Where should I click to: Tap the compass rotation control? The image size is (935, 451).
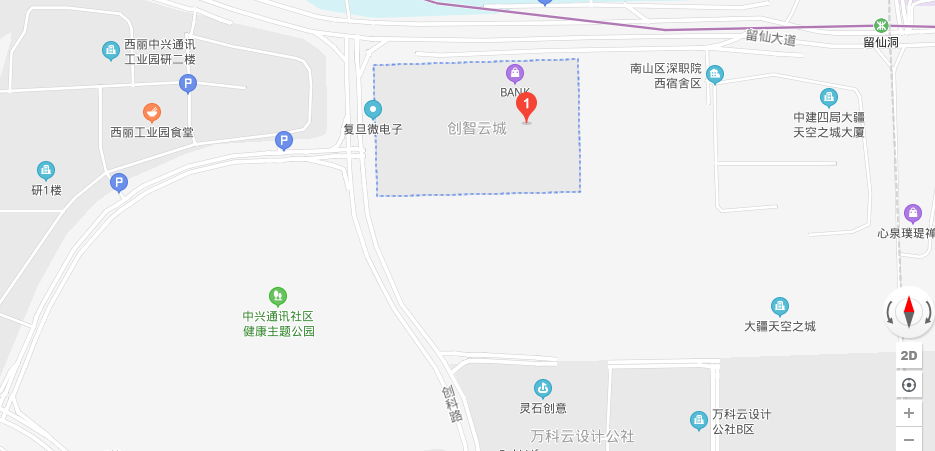909,312
